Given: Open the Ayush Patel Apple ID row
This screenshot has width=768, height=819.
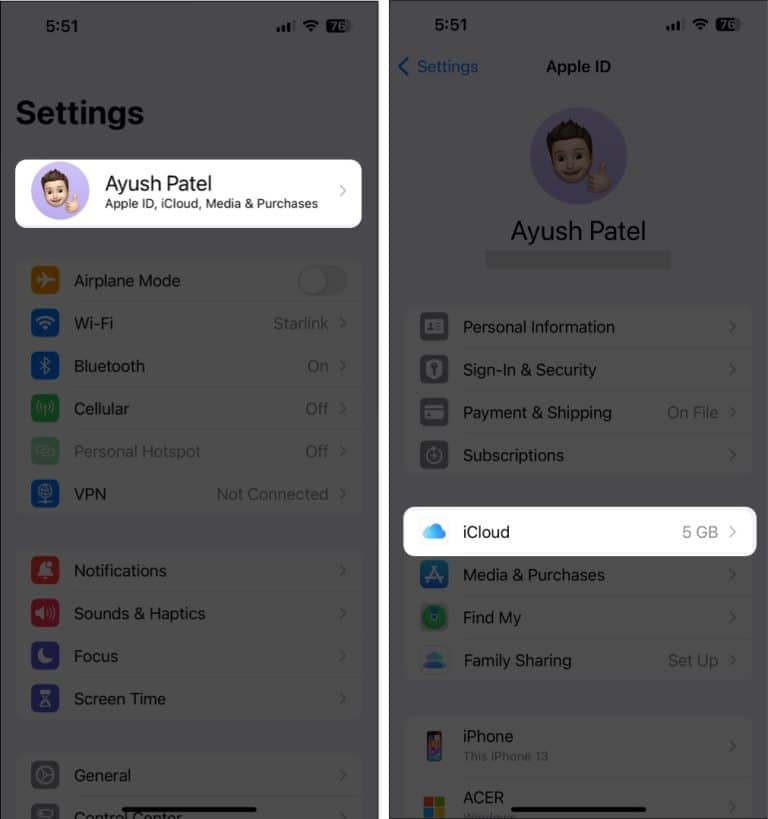Looking at the screenshot, I should pyautogui.click(x=188, y=192).
